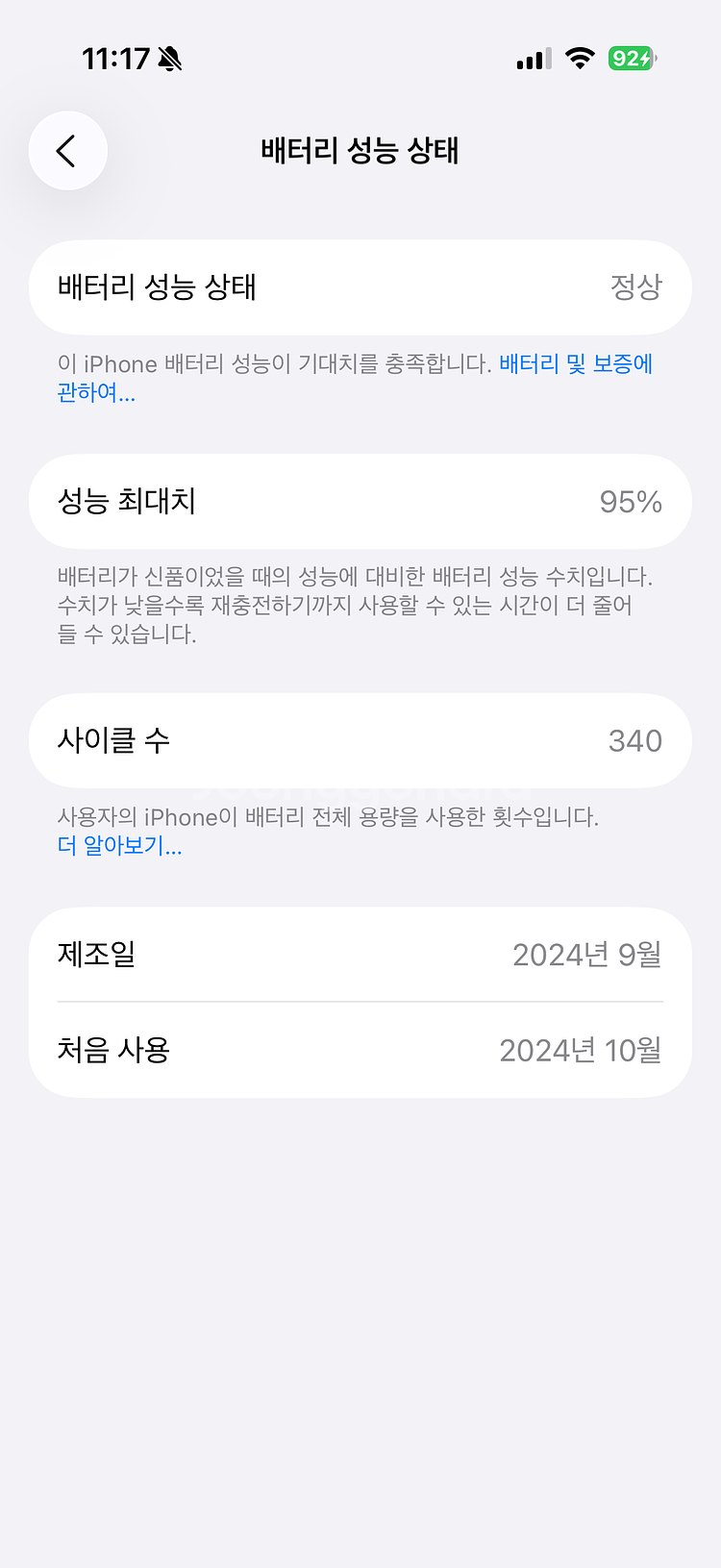Select the 성능 최대치 row
The width and height of the screenshot is (721, 1568).
pos(360,501)
